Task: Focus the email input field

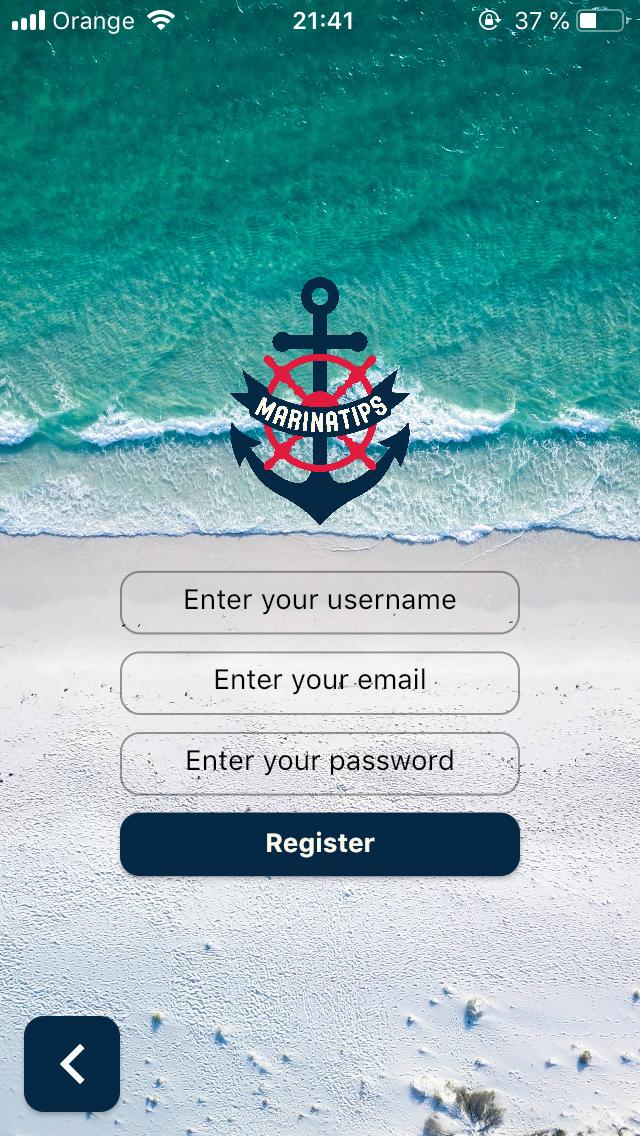Action: coord(320,682)
